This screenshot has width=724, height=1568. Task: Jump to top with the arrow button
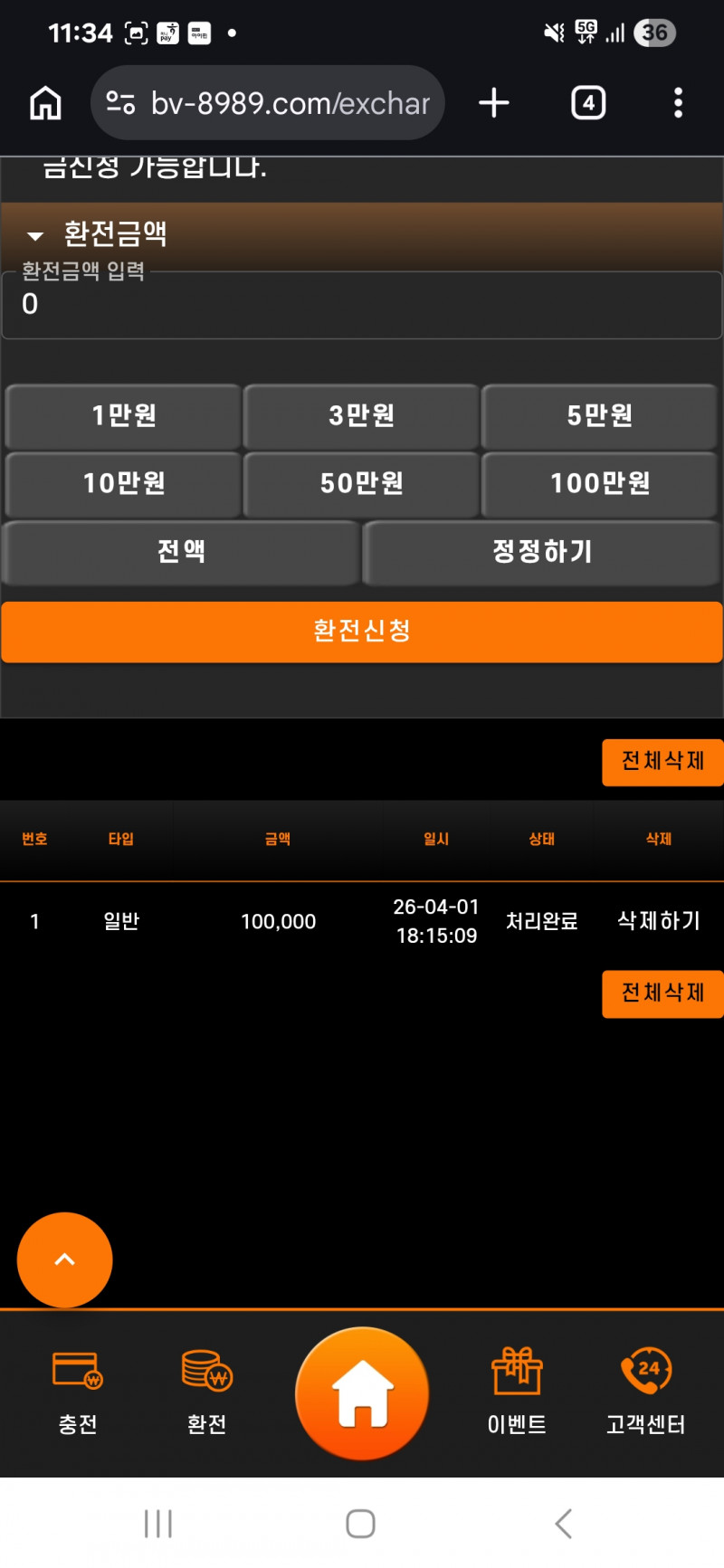pos(65,1259)
